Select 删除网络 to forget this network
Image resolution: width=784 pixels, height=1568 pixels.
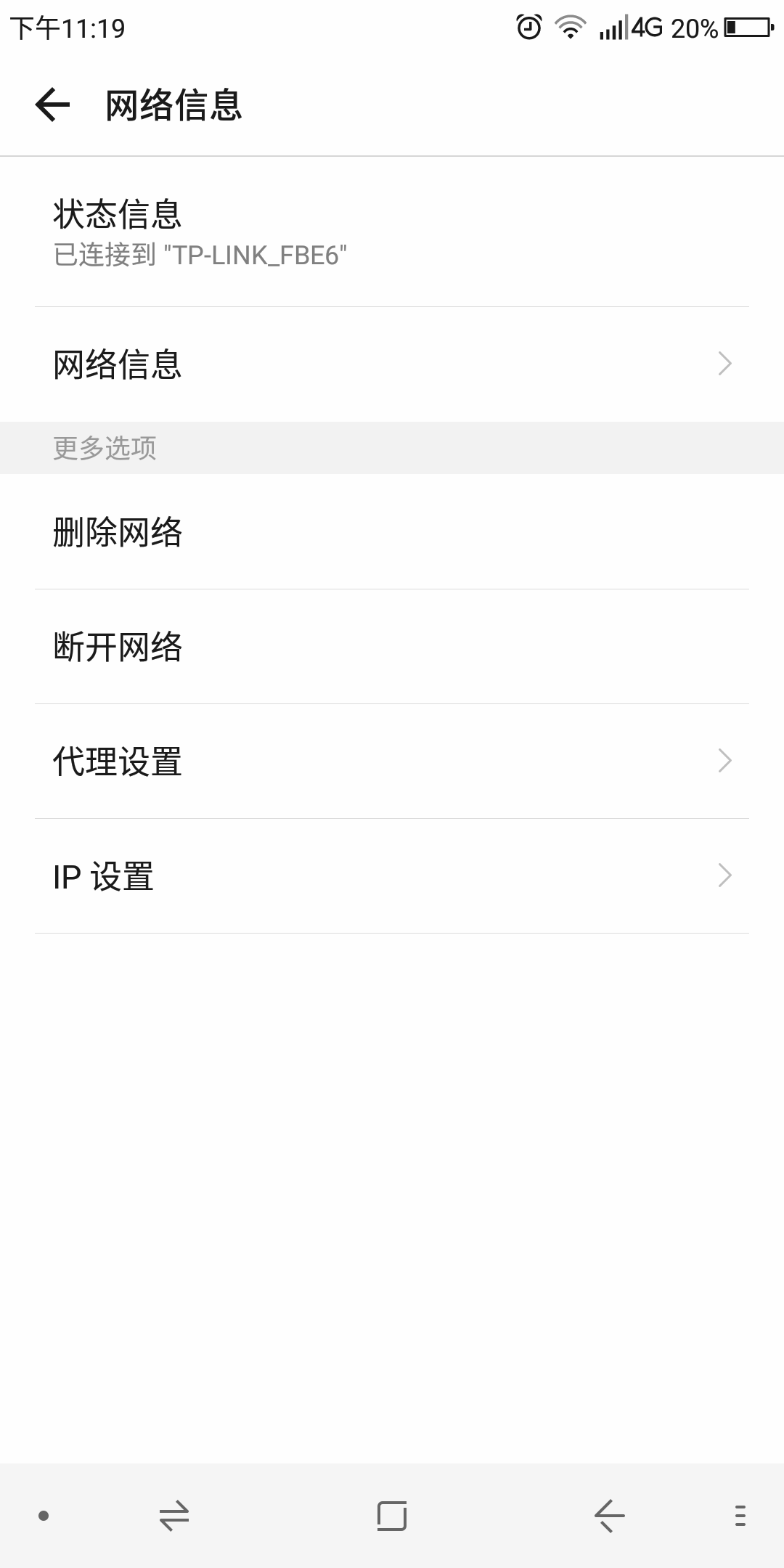click(x=392, y=532)
